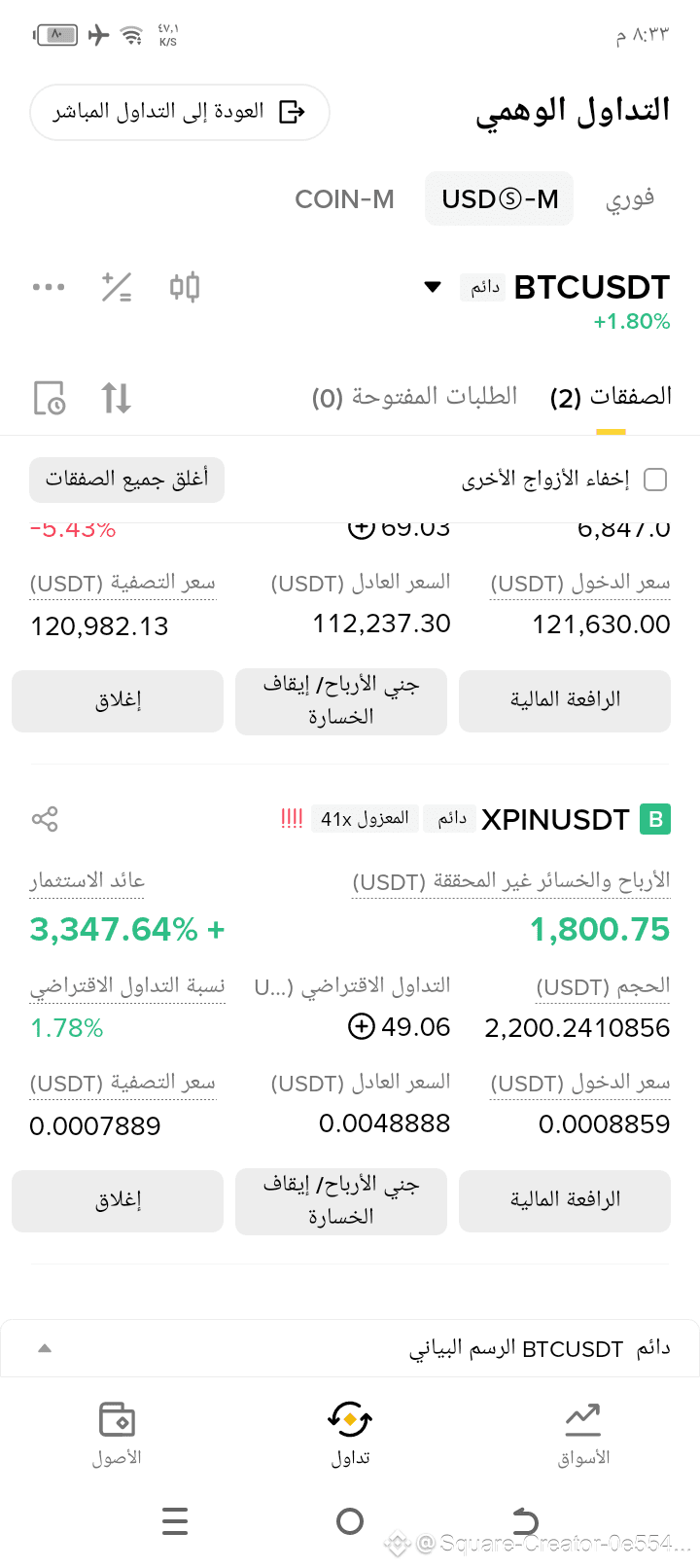Share the XPINUSDT position
The image size is (700, 1568).
45,819
